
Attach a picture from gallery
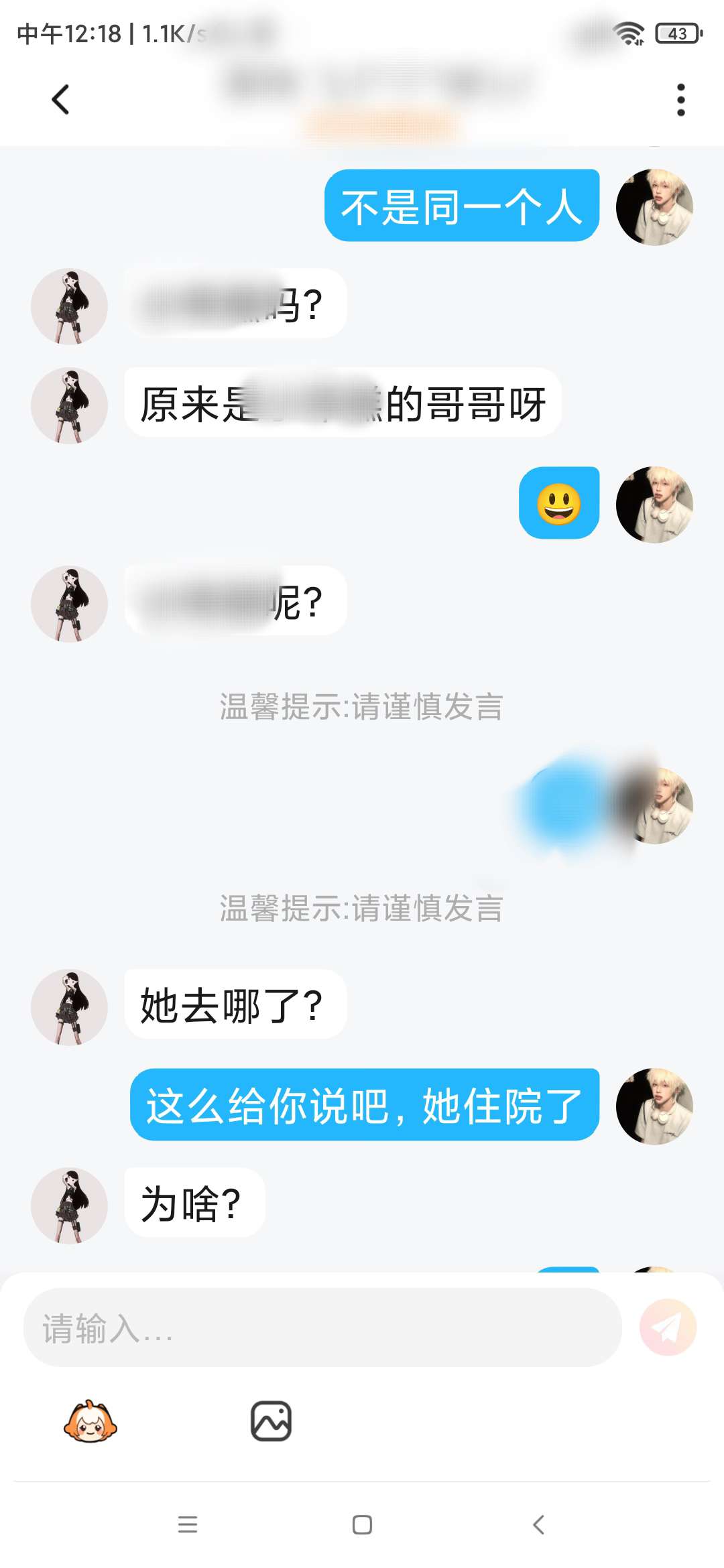271,1421
